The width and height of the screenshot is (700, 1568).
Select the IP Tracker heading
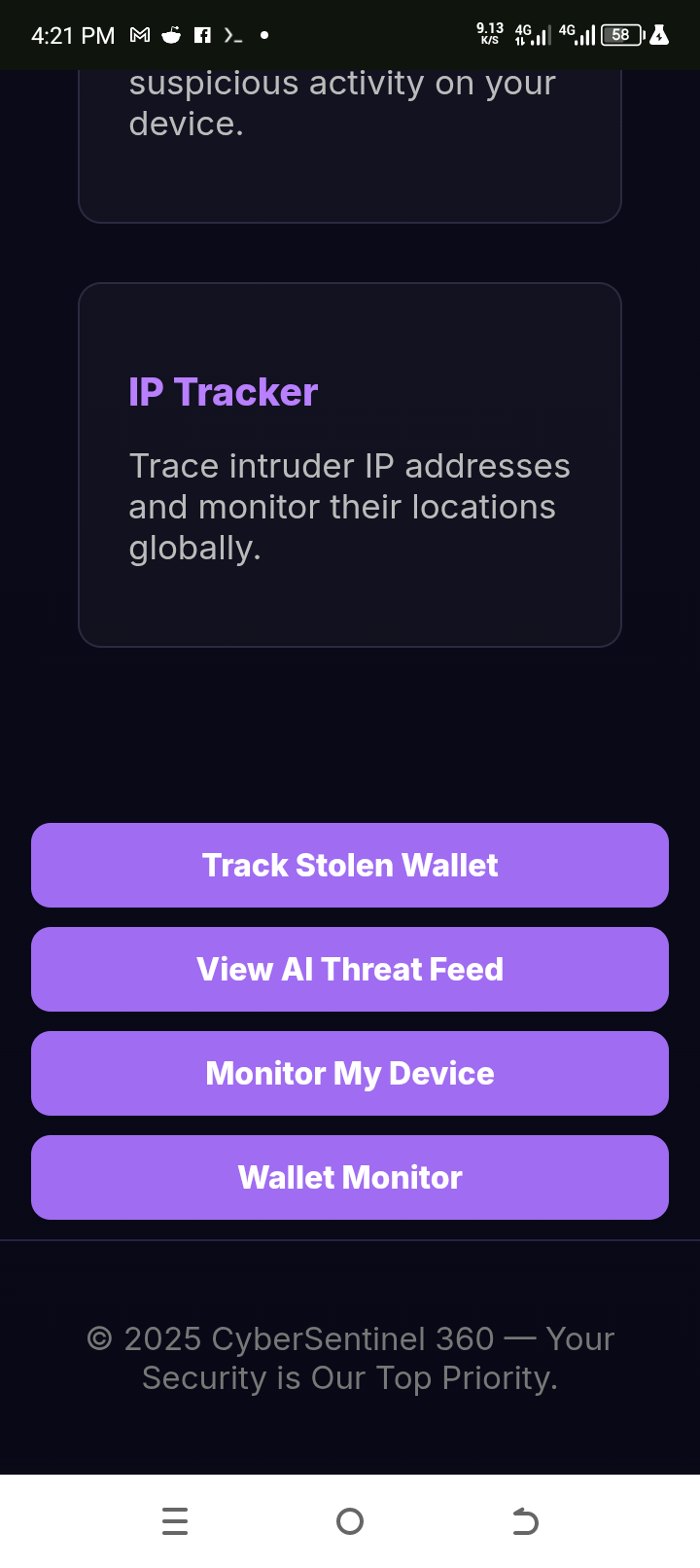coord(223,392)
